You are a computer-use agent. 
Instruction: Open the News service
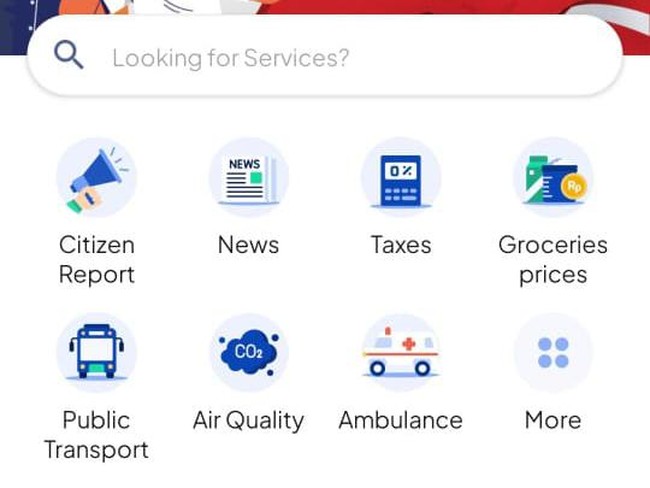pos(248,180)
